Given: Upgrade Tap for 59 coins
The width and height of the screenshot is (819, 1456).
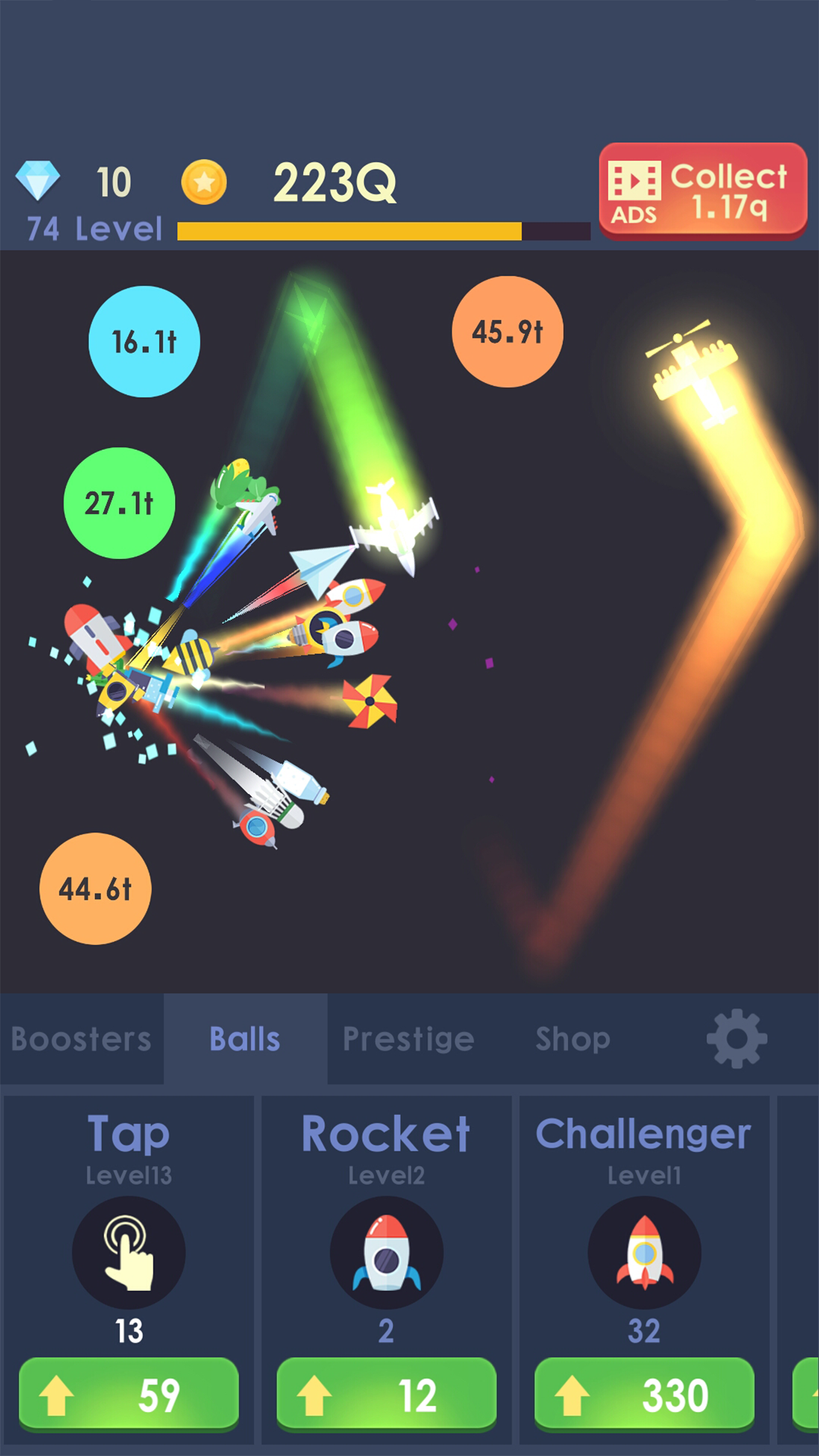Looking at the screenshot, I should click(x=129, y=1393).
